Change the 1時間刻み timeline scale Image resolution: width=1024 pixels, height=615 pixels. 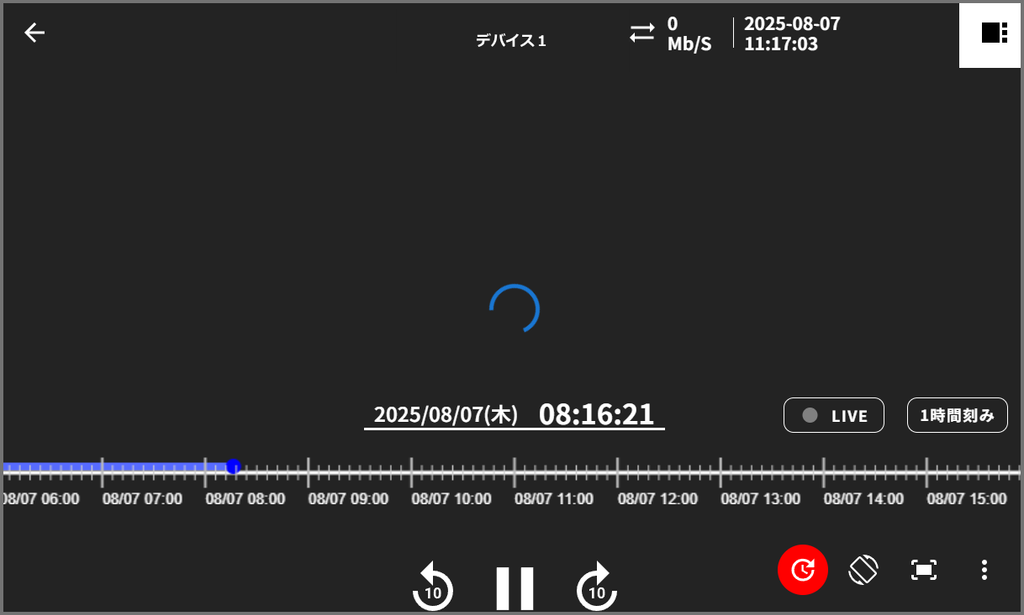pyautogui.click(x=957, y=415)
